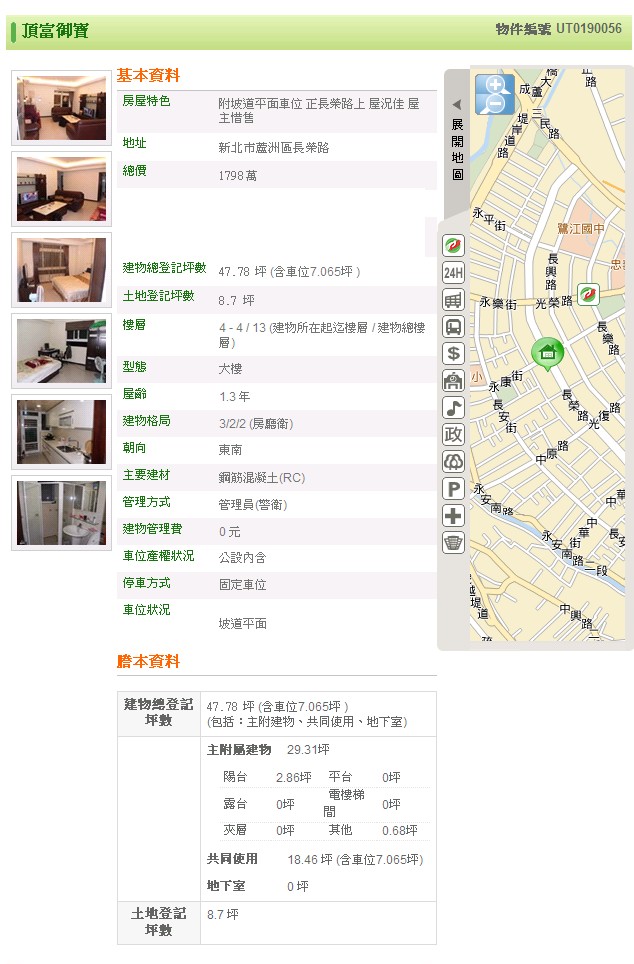634x964 pixels.
Task: Show bus transit on the map
Action: 453,327
